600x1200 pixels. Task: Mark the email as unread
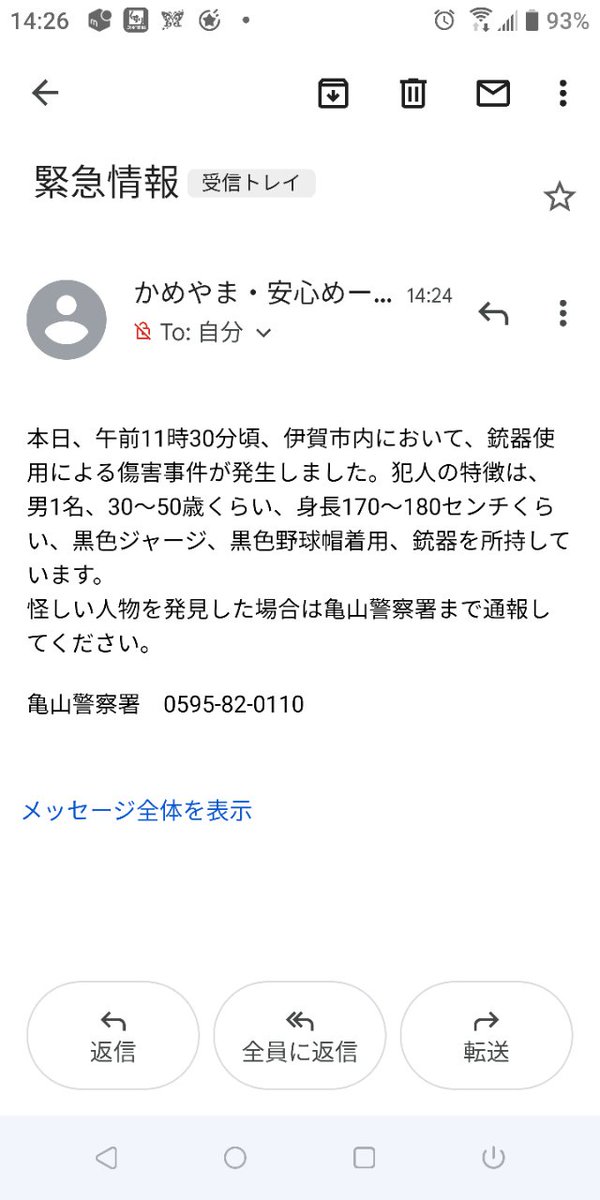492,93
